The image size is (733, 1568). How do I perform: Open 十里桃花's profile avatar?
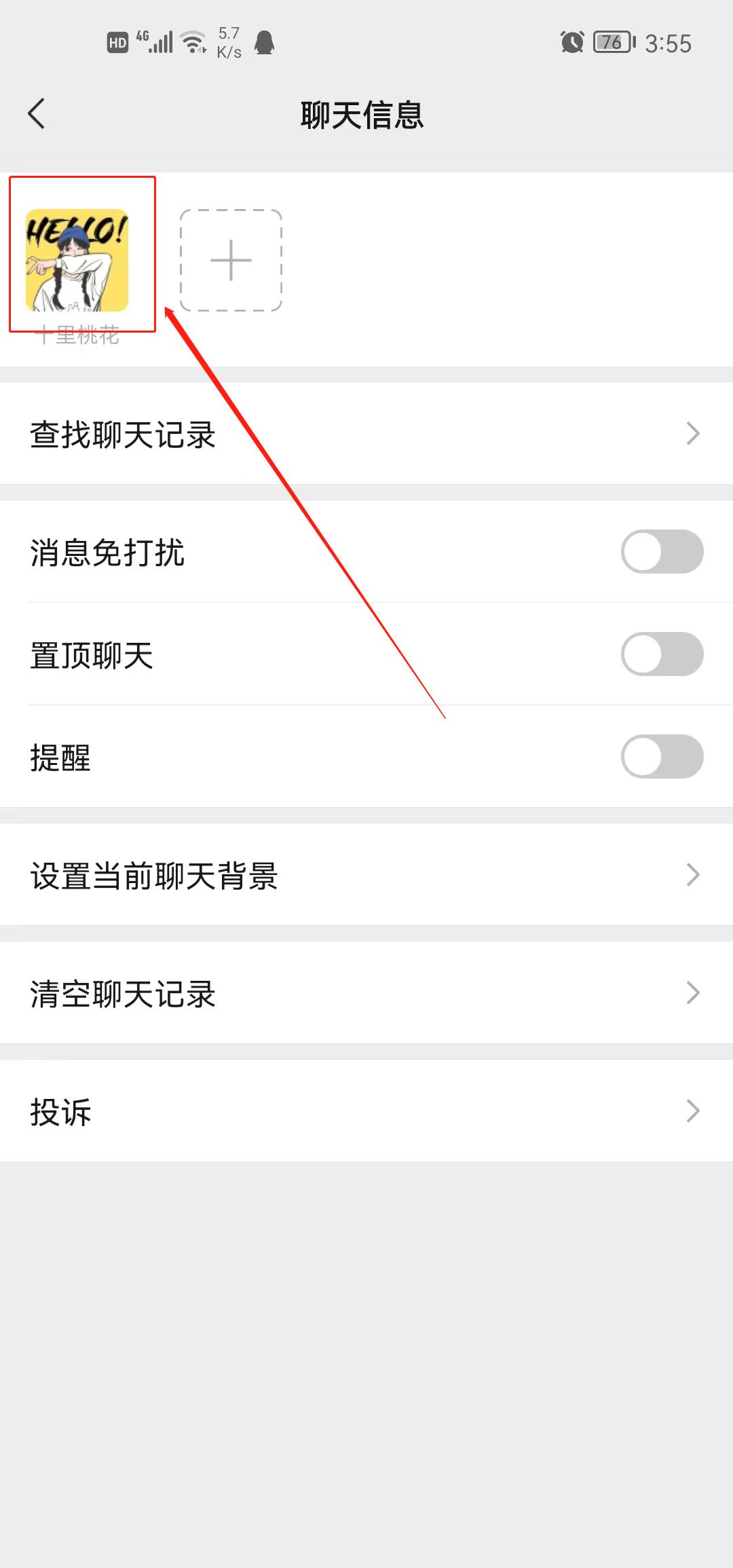coord(77,260)
